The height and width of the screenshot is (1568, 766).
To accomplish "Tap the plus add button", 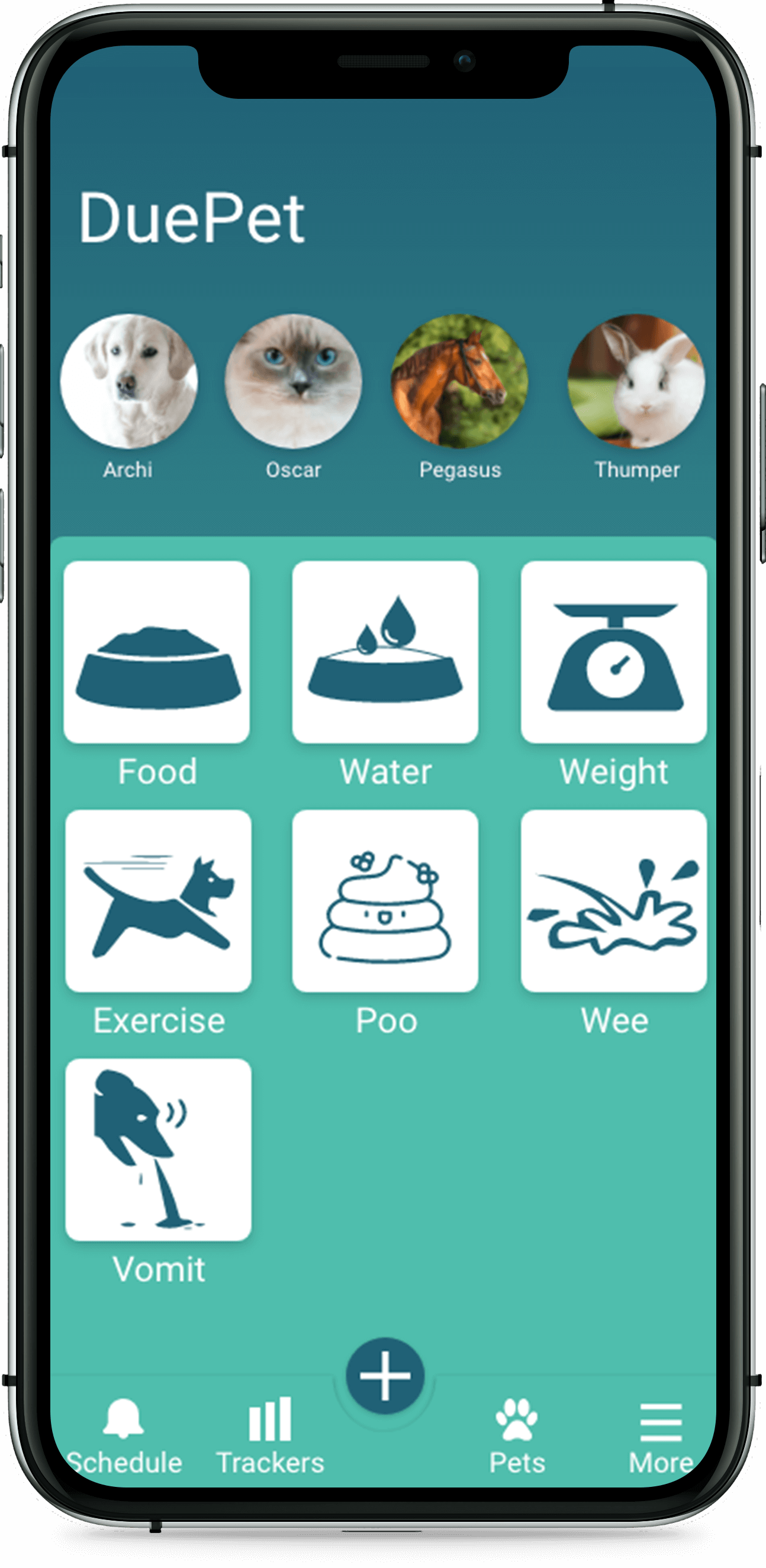I will pos(385,1376).
